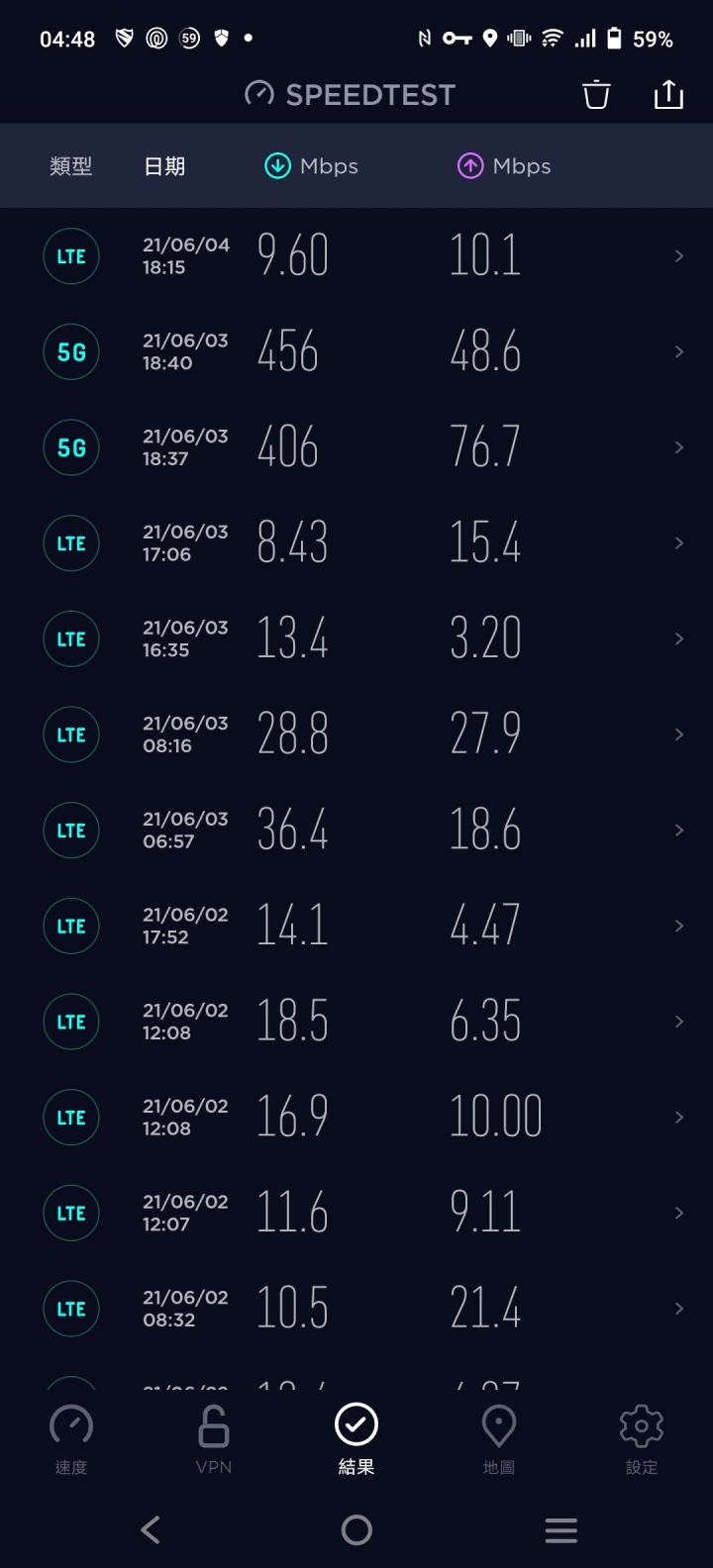The image size is (713, 1568).
Task: Delete results with the trash icon
Action: [x=596, y=95]
